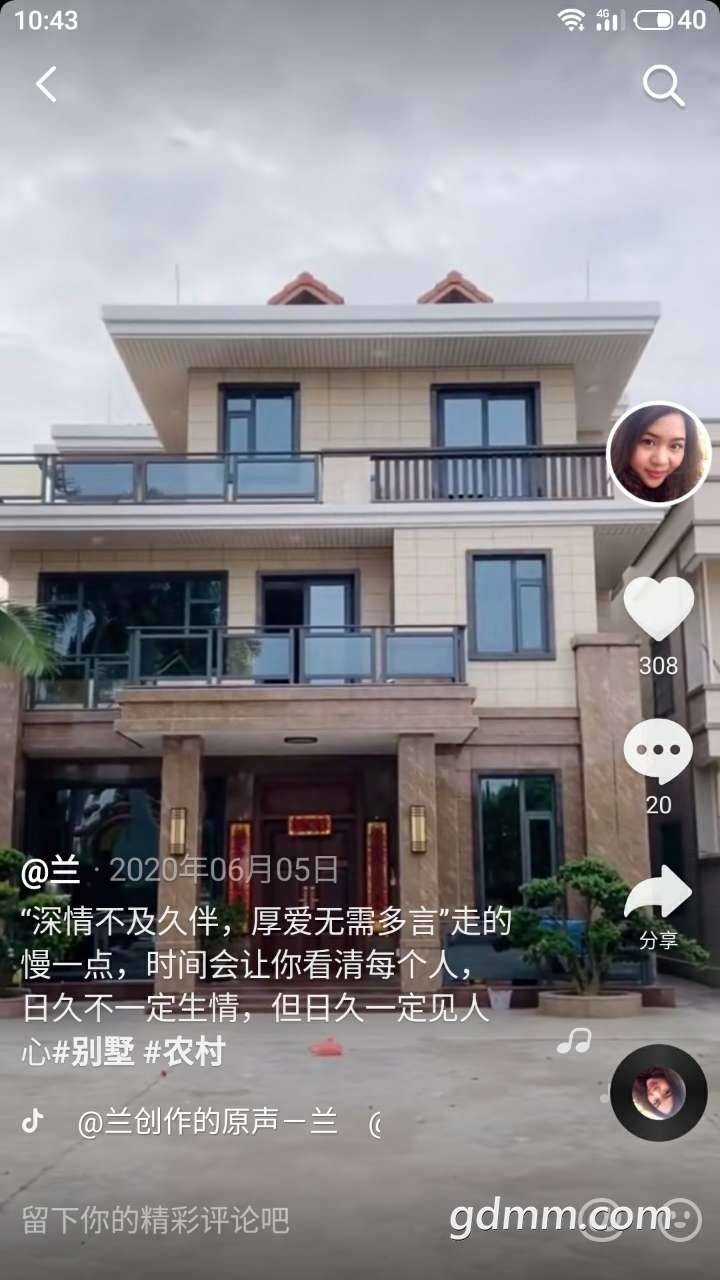Screen dimensions: 720x1280
Task: Open the spinning music disc for this sound
Action: pyautogui.click(x=658, y=1093)
